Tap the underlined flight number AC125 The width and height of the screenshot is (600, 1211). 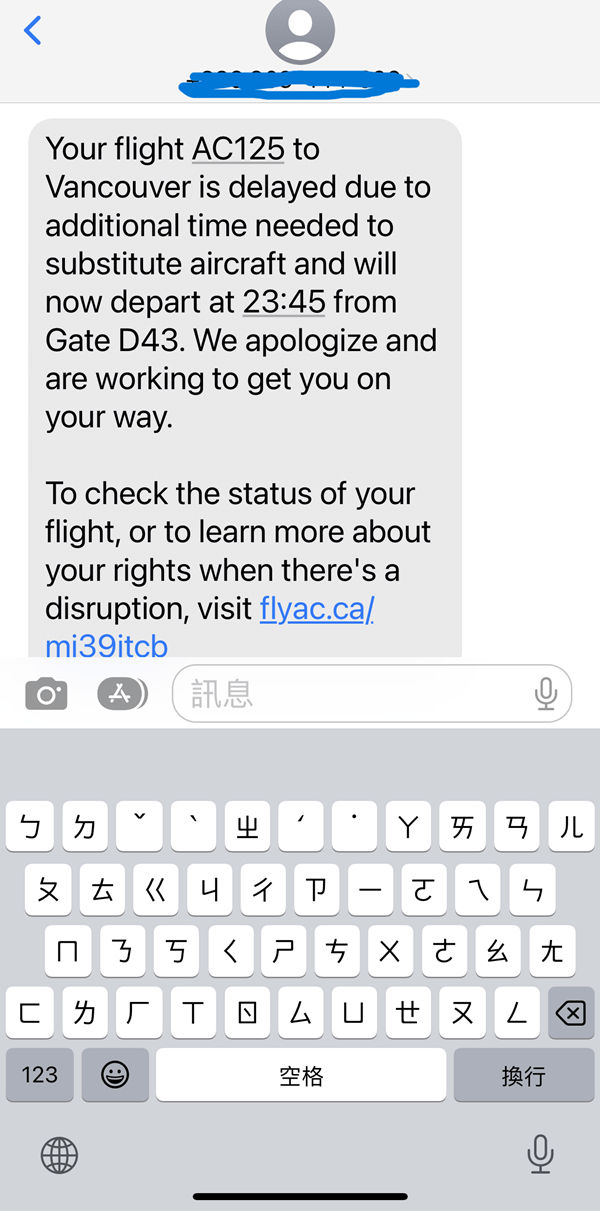click(x=239, y=149)
